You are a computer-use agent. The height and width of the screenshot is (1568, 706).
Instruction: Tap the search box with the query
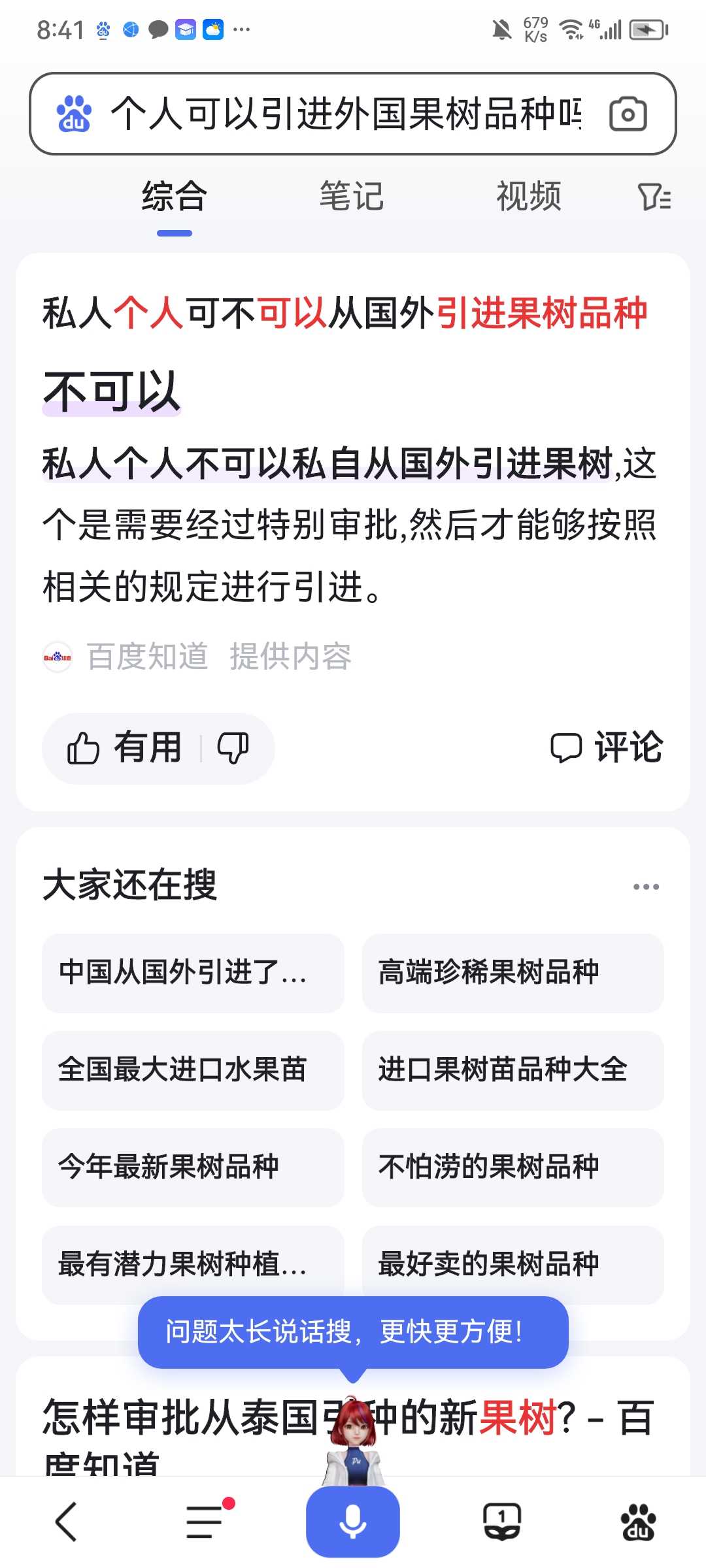click(352, 114)
